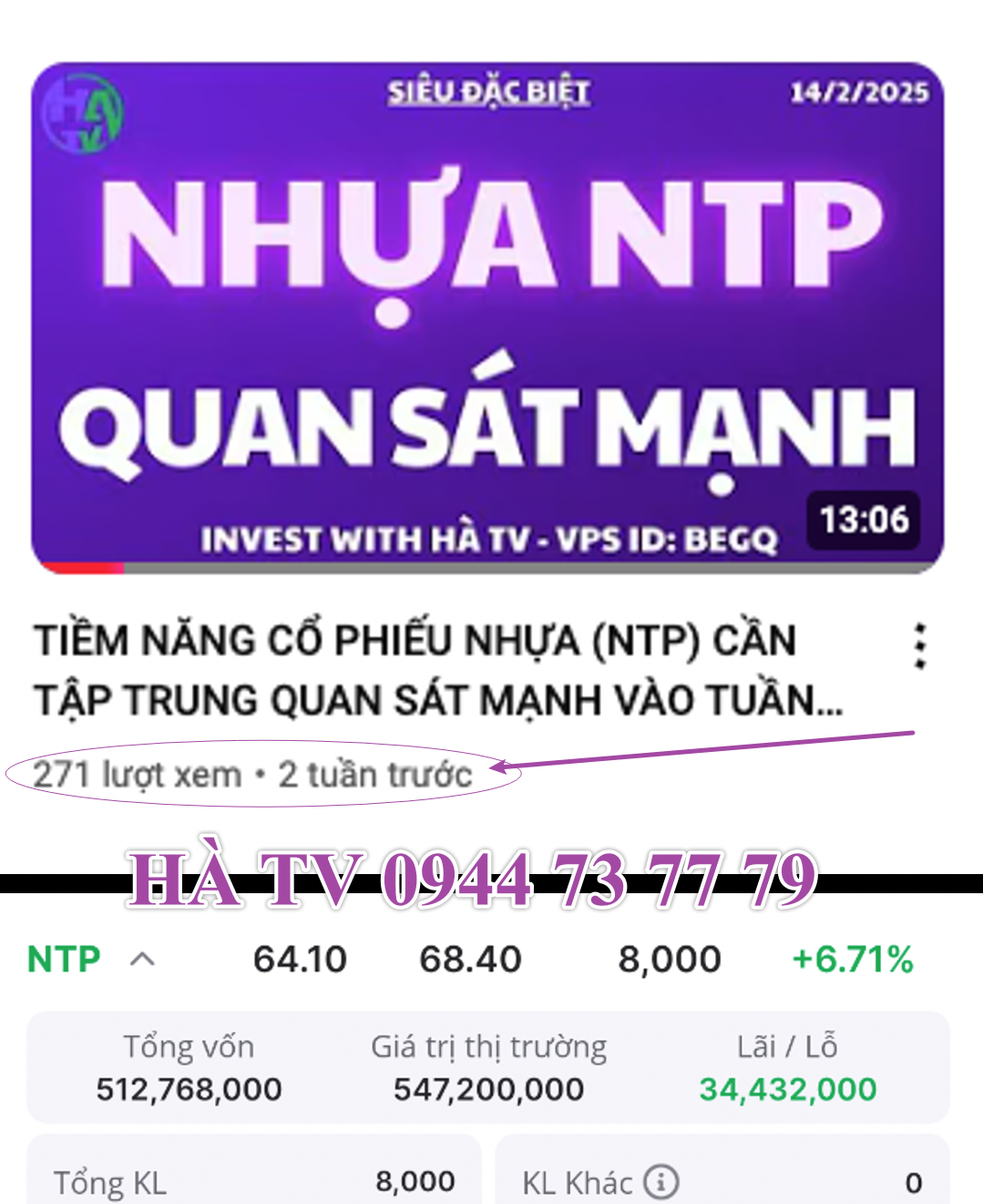
Task: Click the green Lãi / Lỗ amount 34,432,000
Action: point(787,1088)
